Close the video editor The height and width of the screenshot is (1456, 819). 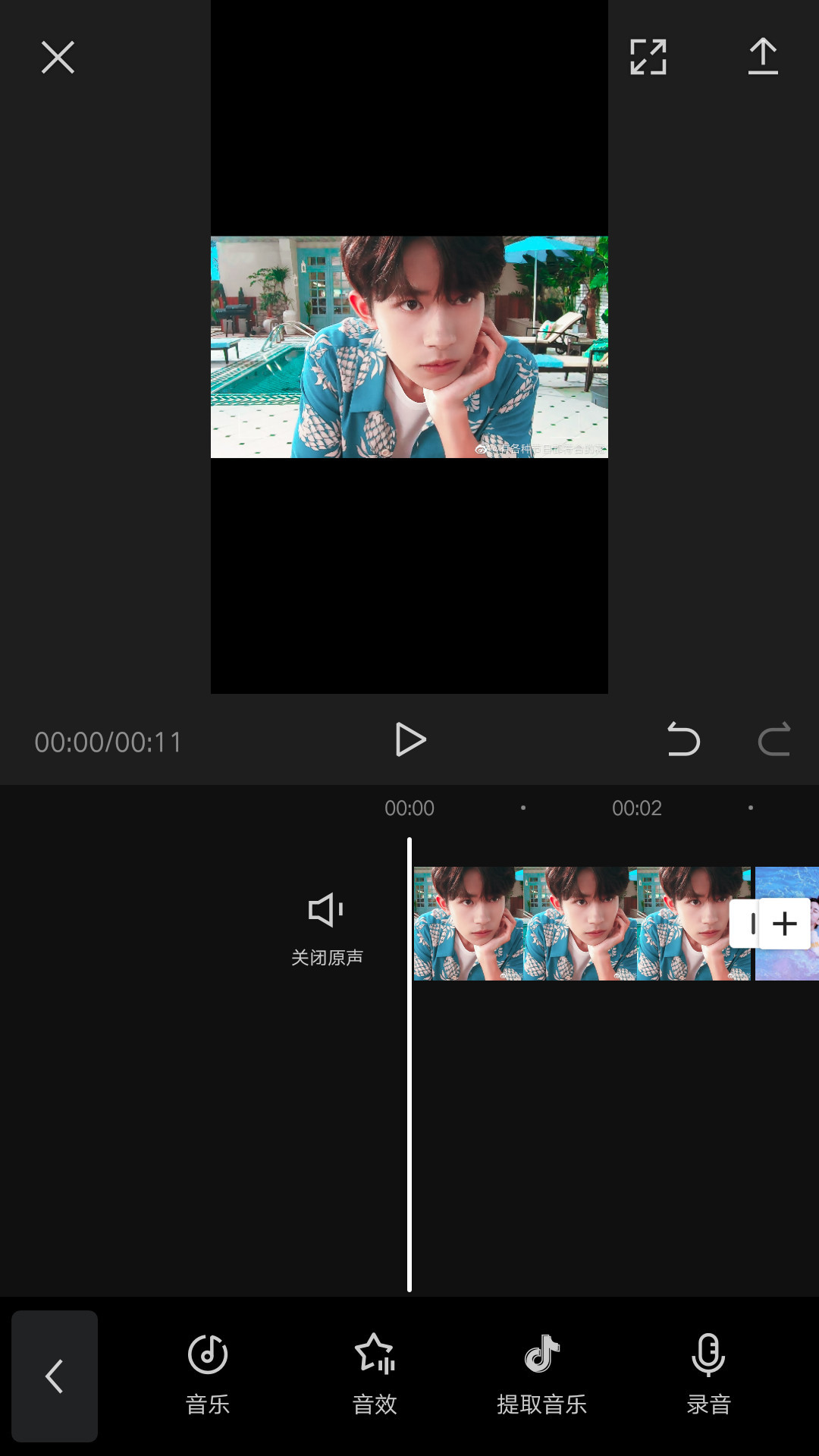point(58,58)
